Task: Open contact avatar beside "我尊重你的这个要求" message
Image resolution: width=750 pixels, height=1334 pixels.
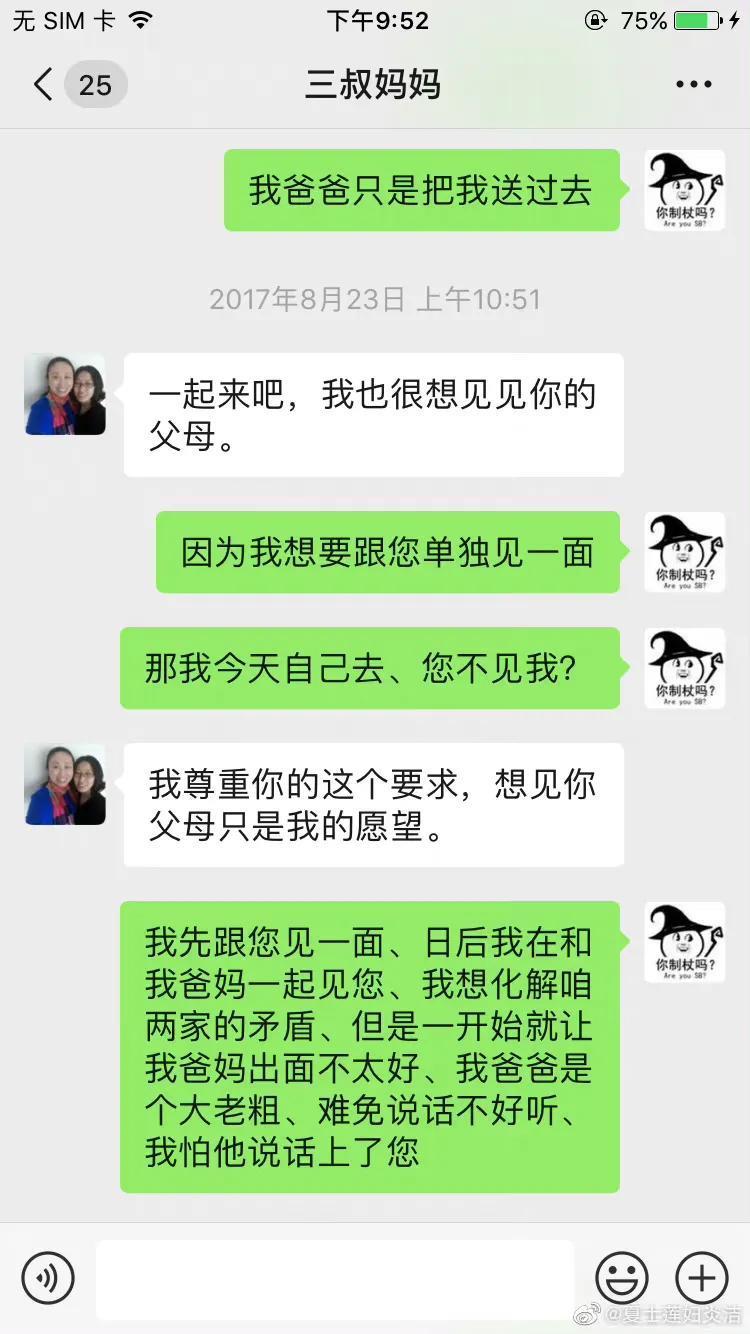Action: 65,784
